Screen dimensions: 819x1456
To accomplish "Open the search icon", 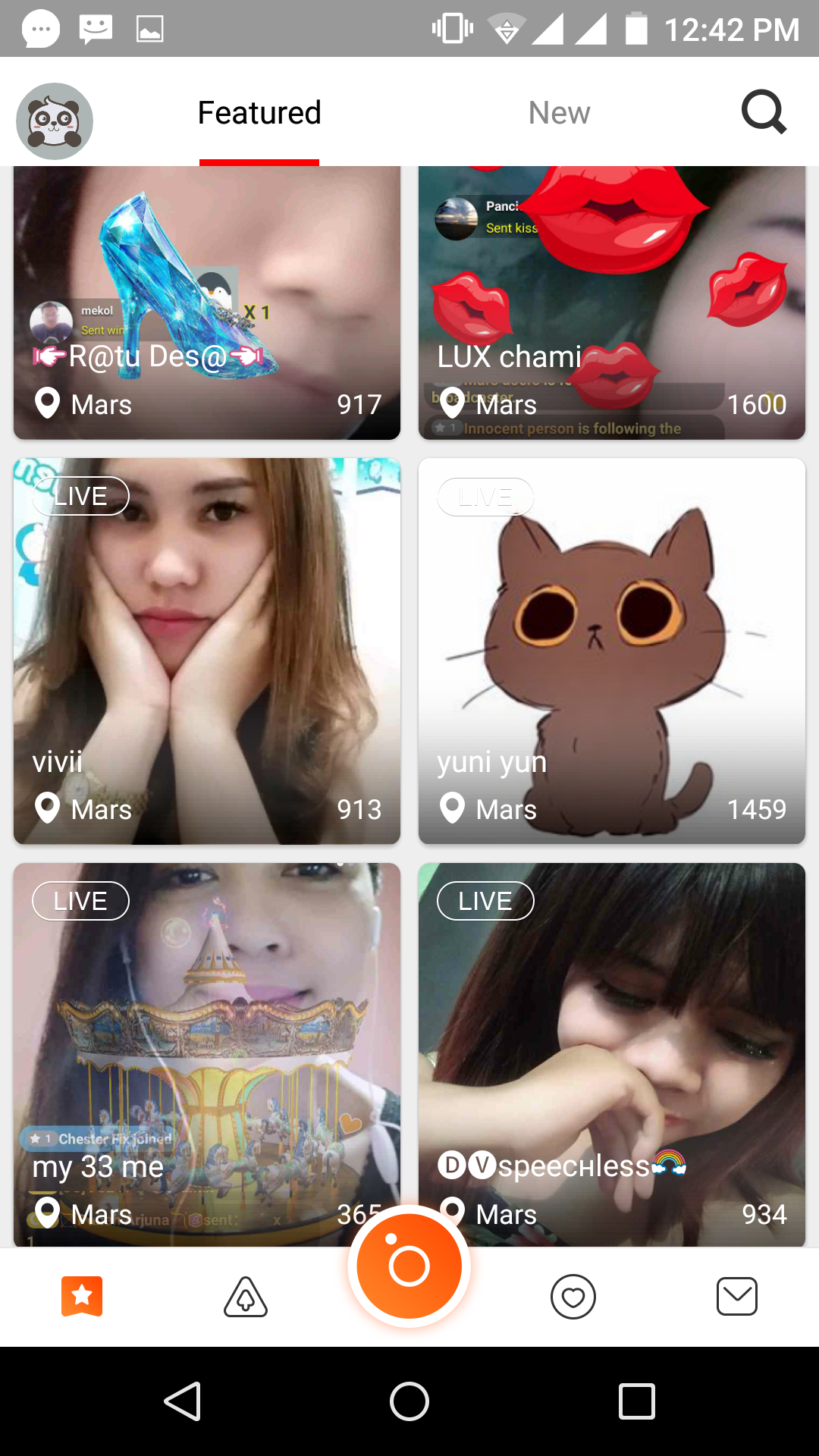I will [763, 112].
